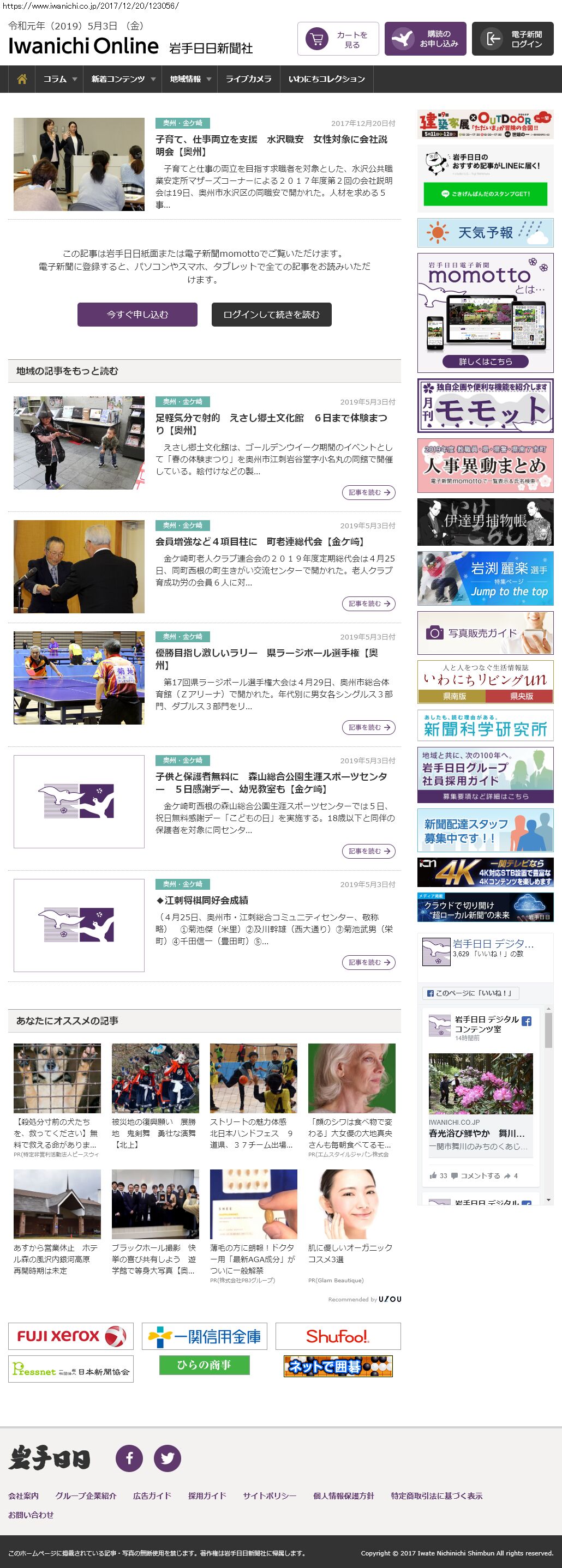Select ログインして続きを読む button

pyautogui.click(x=271, y=315)
